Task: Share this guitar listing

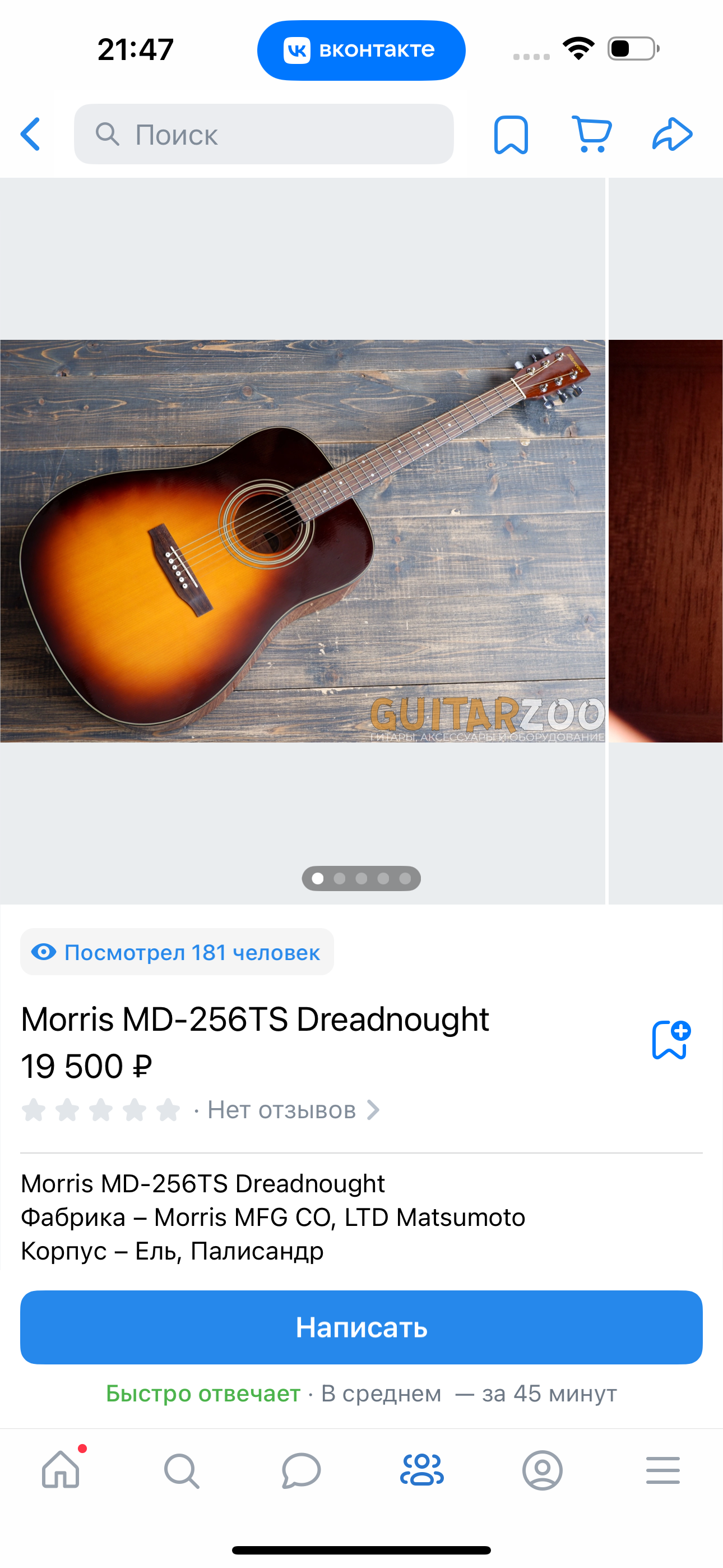Action: pyautogui.click(x=672, y=134)
